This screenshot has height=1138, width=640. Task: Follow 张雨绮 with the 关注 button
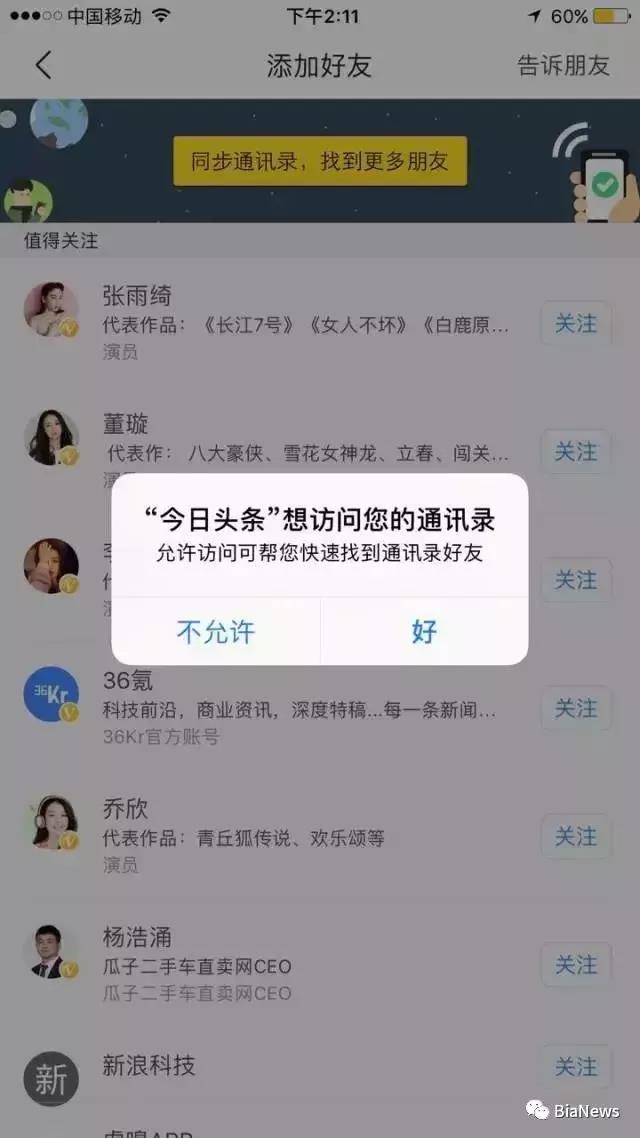(x=575, y=324)
